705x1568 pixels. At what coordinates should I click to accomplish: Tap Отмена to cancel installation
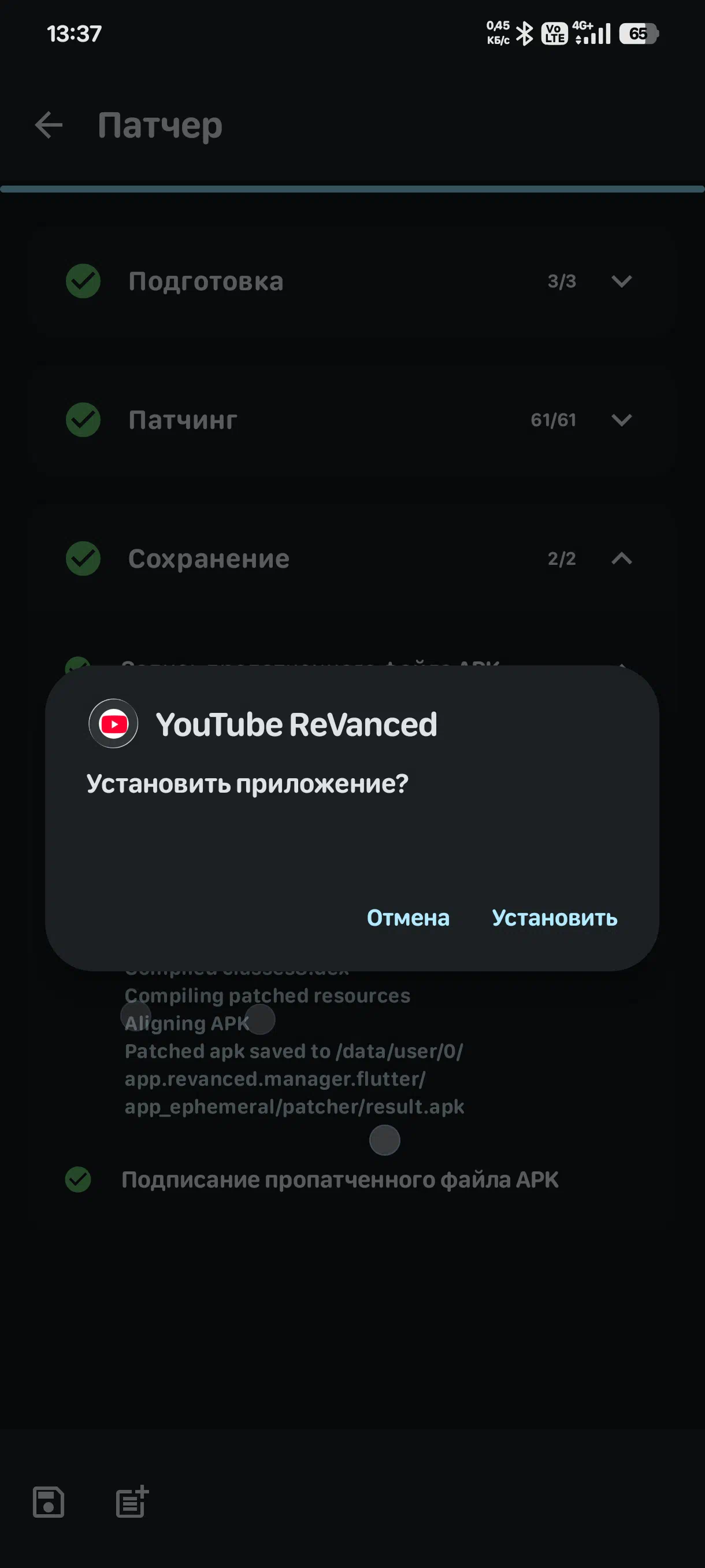click(x=407, y=918)
